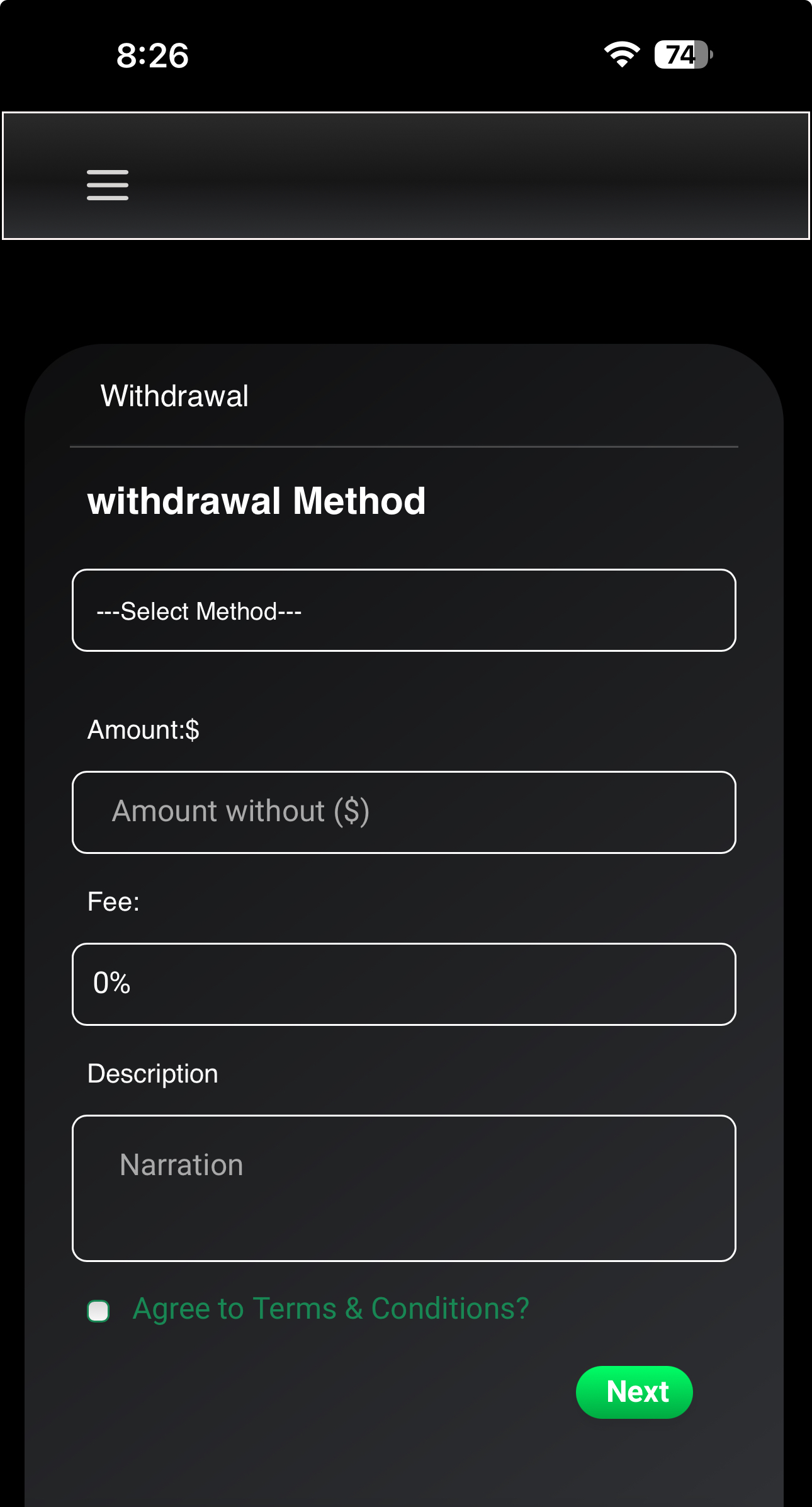Tap the Fee 0% field

click(404, 984)
